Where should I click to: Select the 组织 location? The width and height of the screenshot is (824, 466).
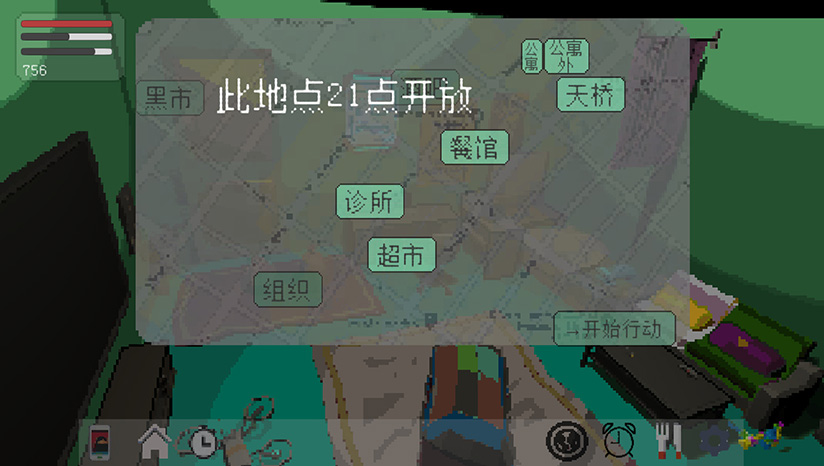pyautogui.click(x=288, y=290)
